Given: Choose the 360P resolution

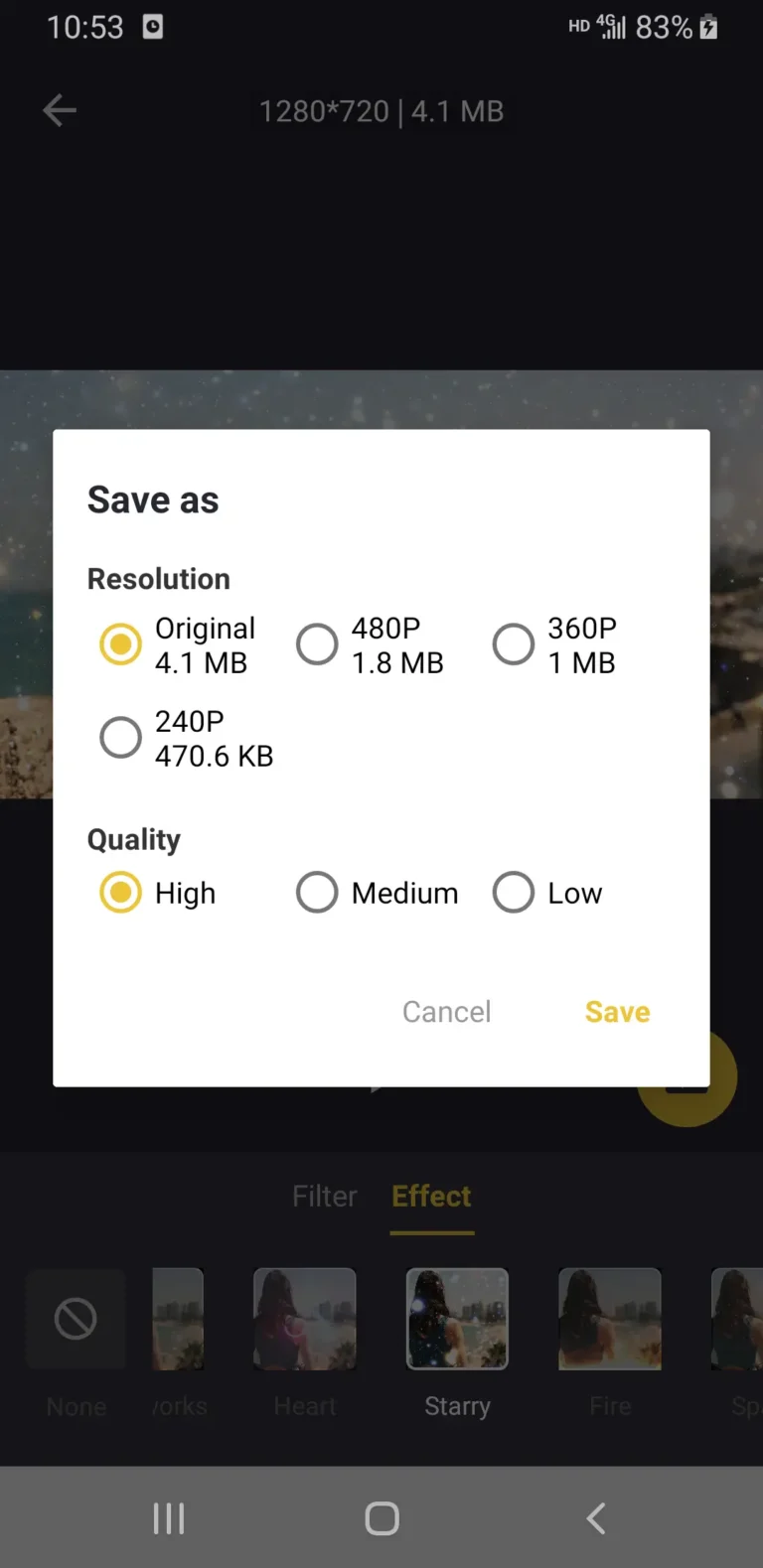Looking at the screenshot, I should tap(514, 643).
